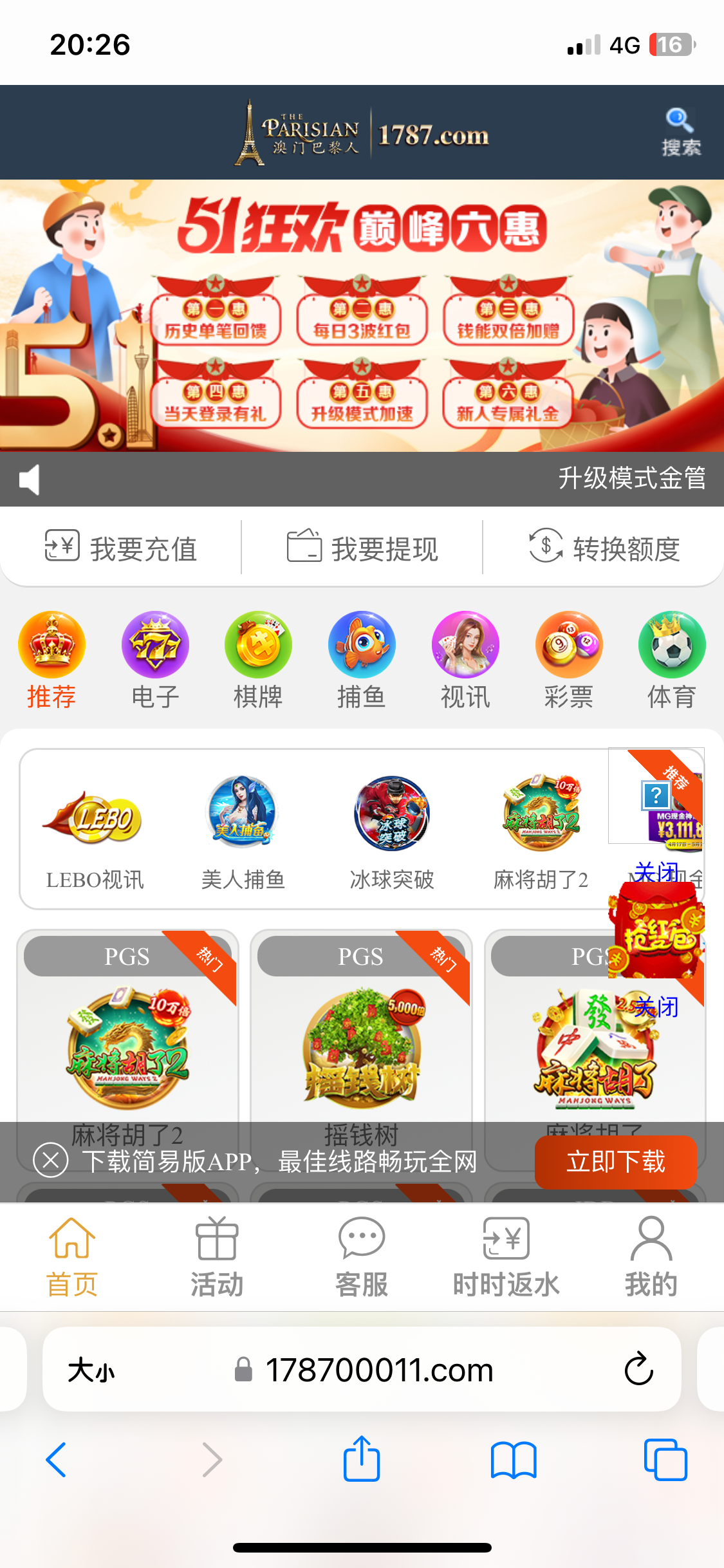The image size is (724, 1568).
Task: Open the 视讯 live category
Action: [465, 660]
